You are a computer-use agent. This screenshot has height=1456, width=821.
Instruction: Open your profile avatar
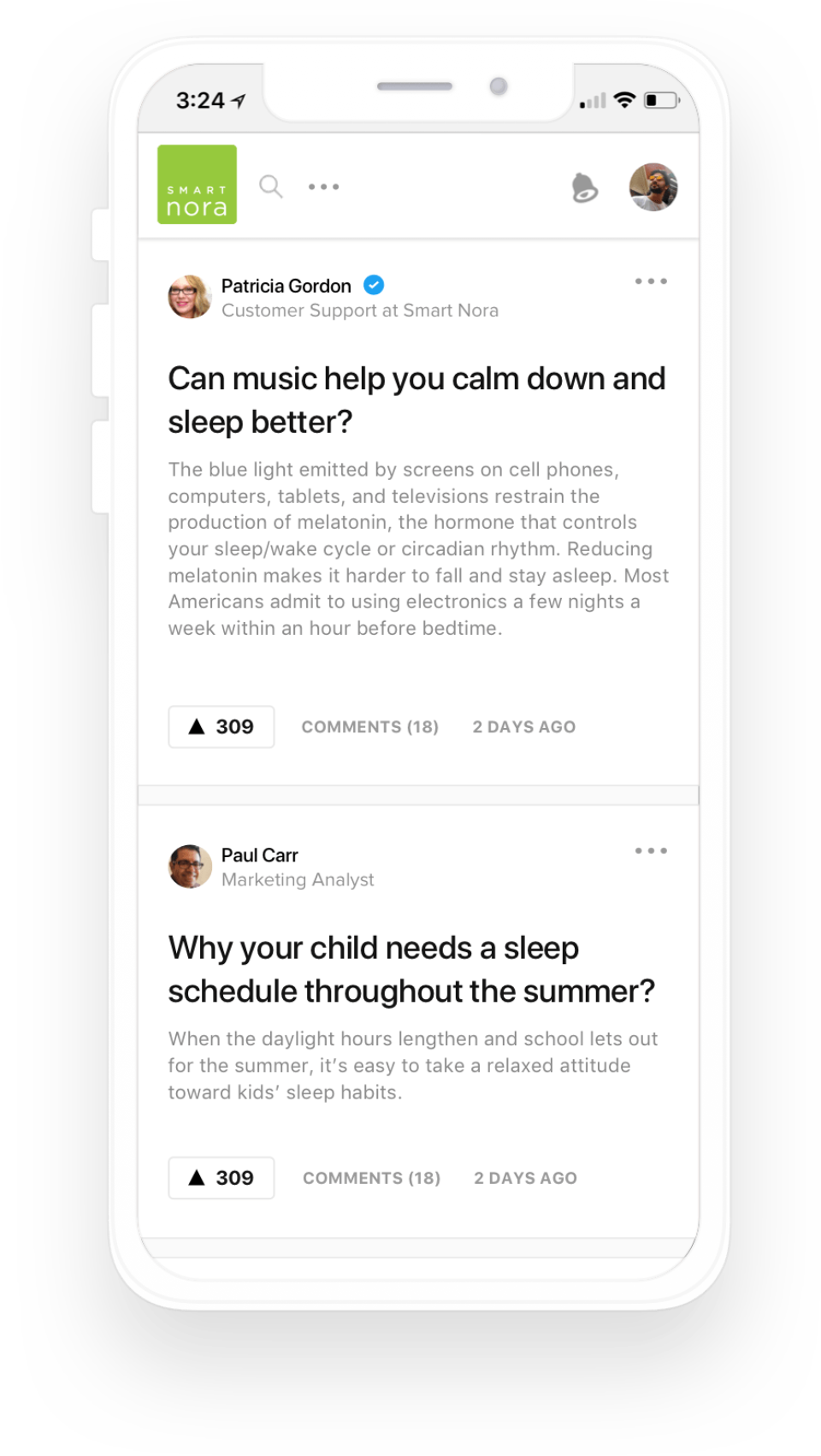click(653, 186)
